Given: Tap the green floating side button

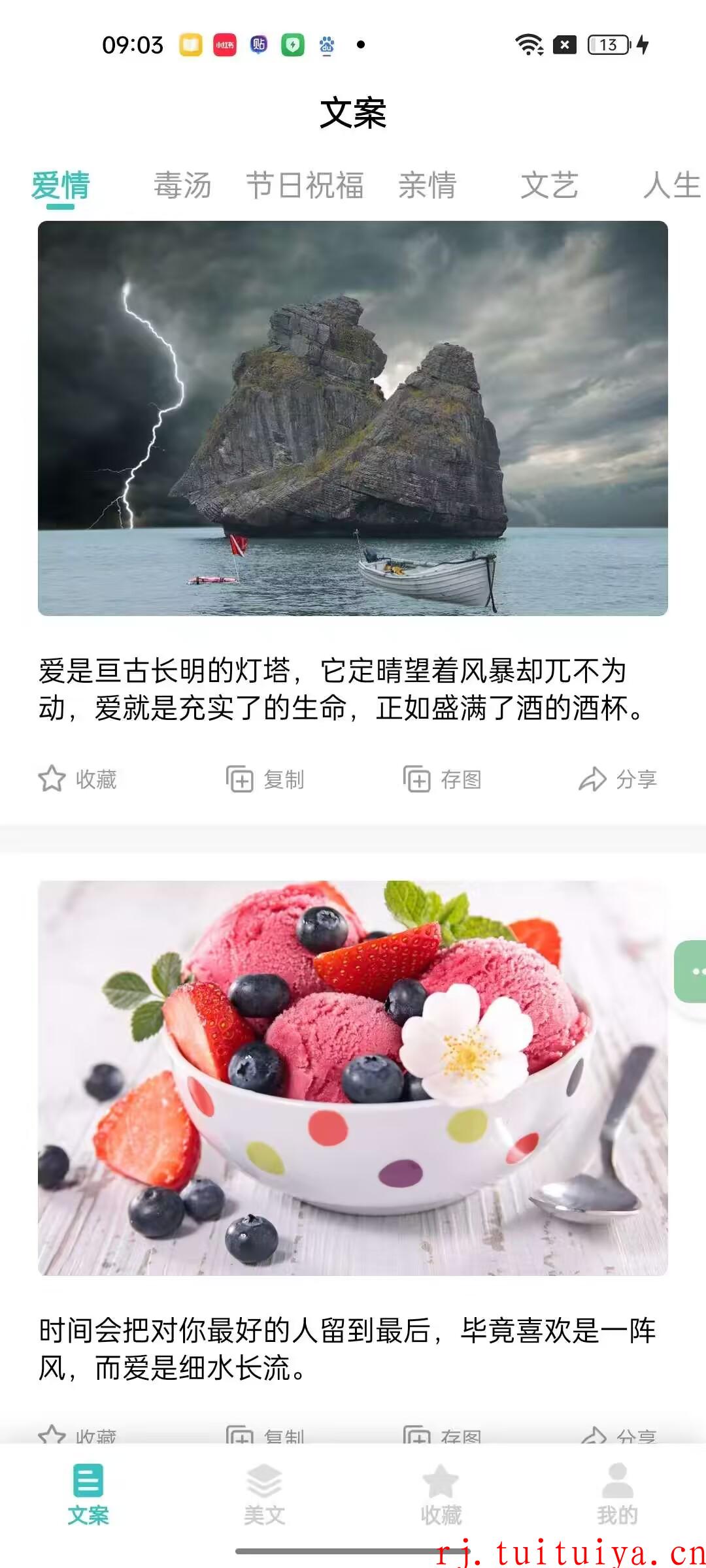Looking at the screenshot, I should (x=690, y=972).
